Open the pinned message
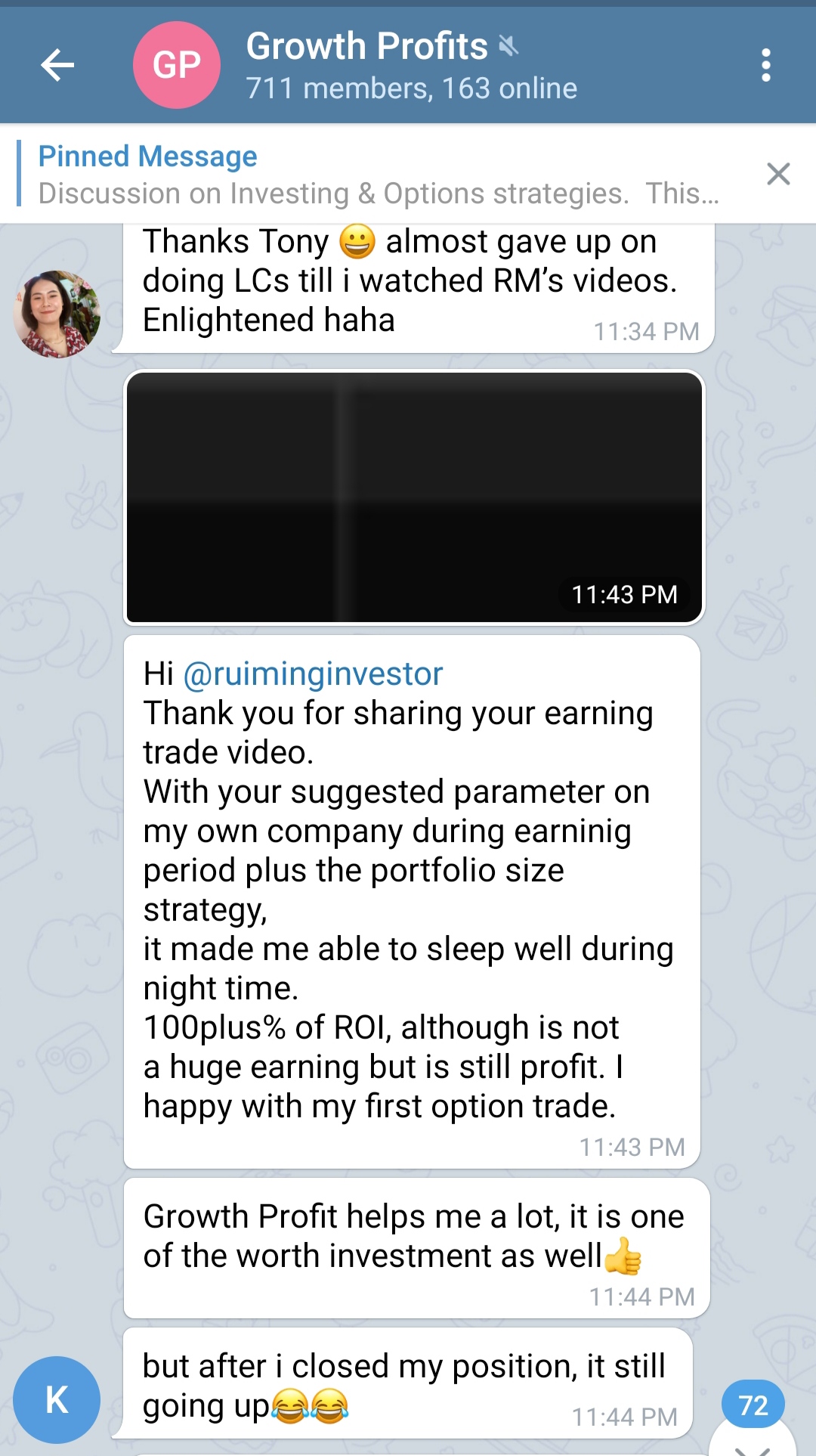 (x=378, y=174)
